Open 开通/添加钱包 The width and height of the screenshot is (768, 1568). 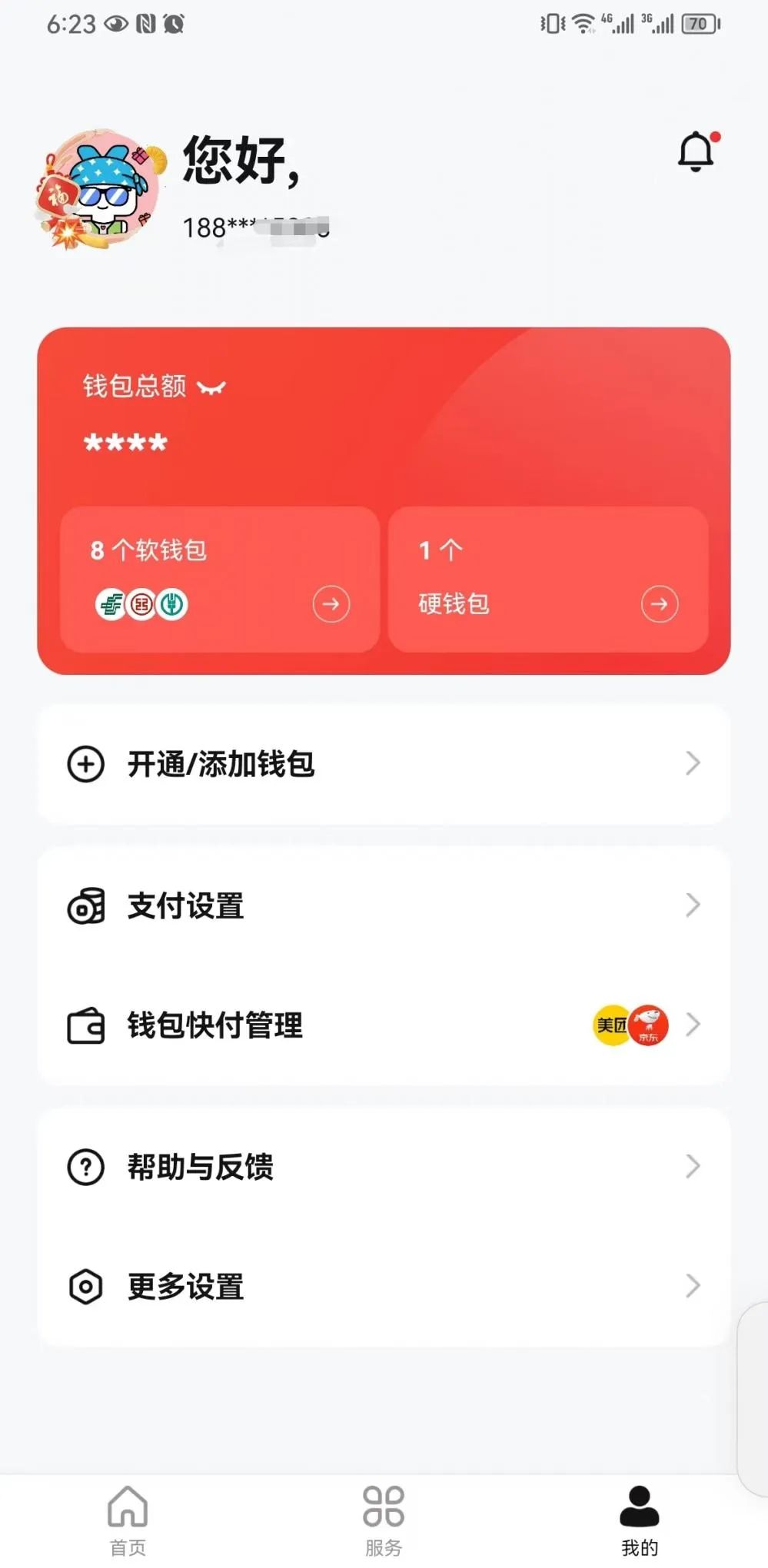pyautogui.click(x=384, y=765)
